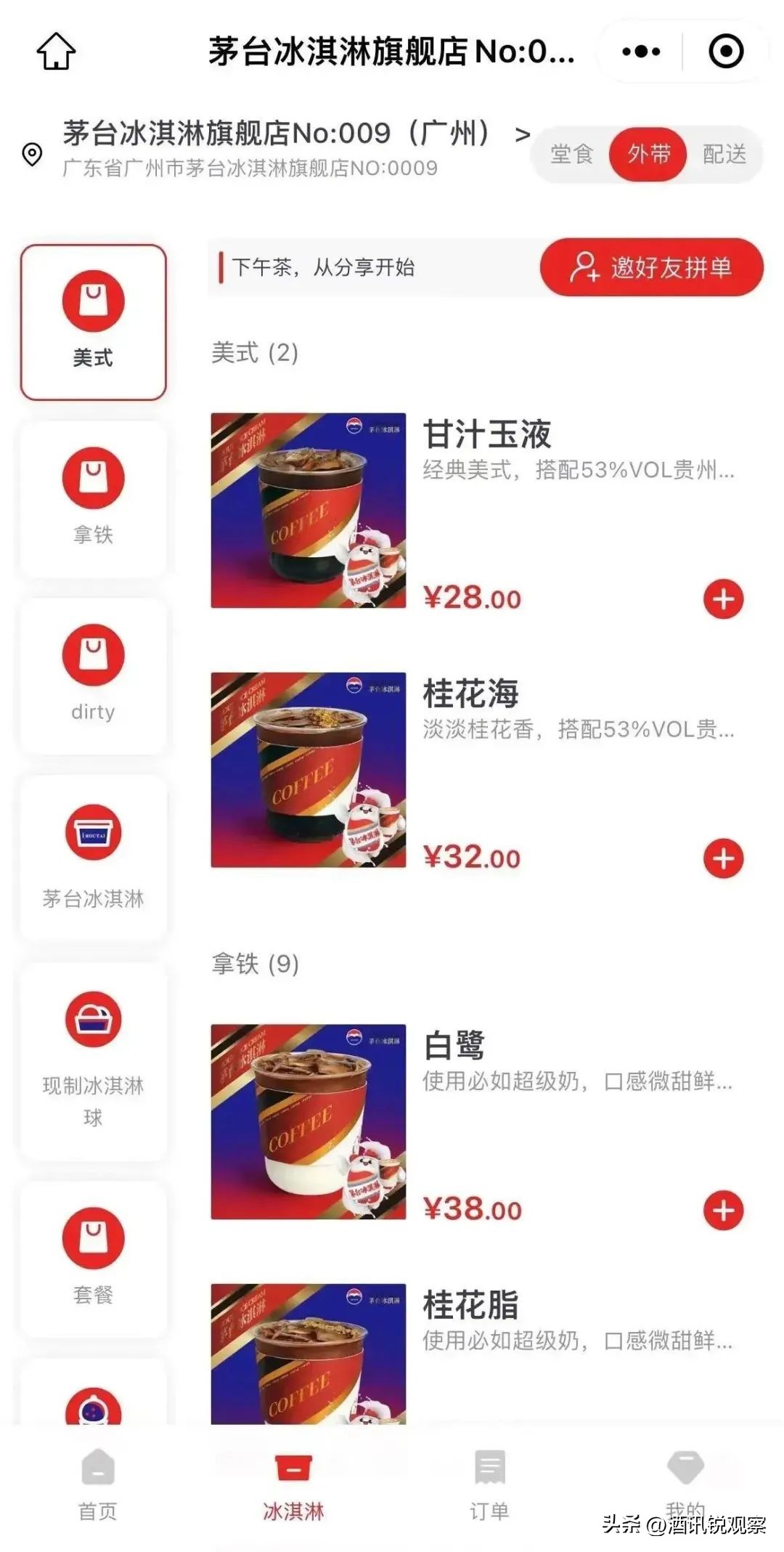The width and height of the screenshot is (784, 1552).
Task: Keep 外带 mode selected
Action: [x=648, y=155]
